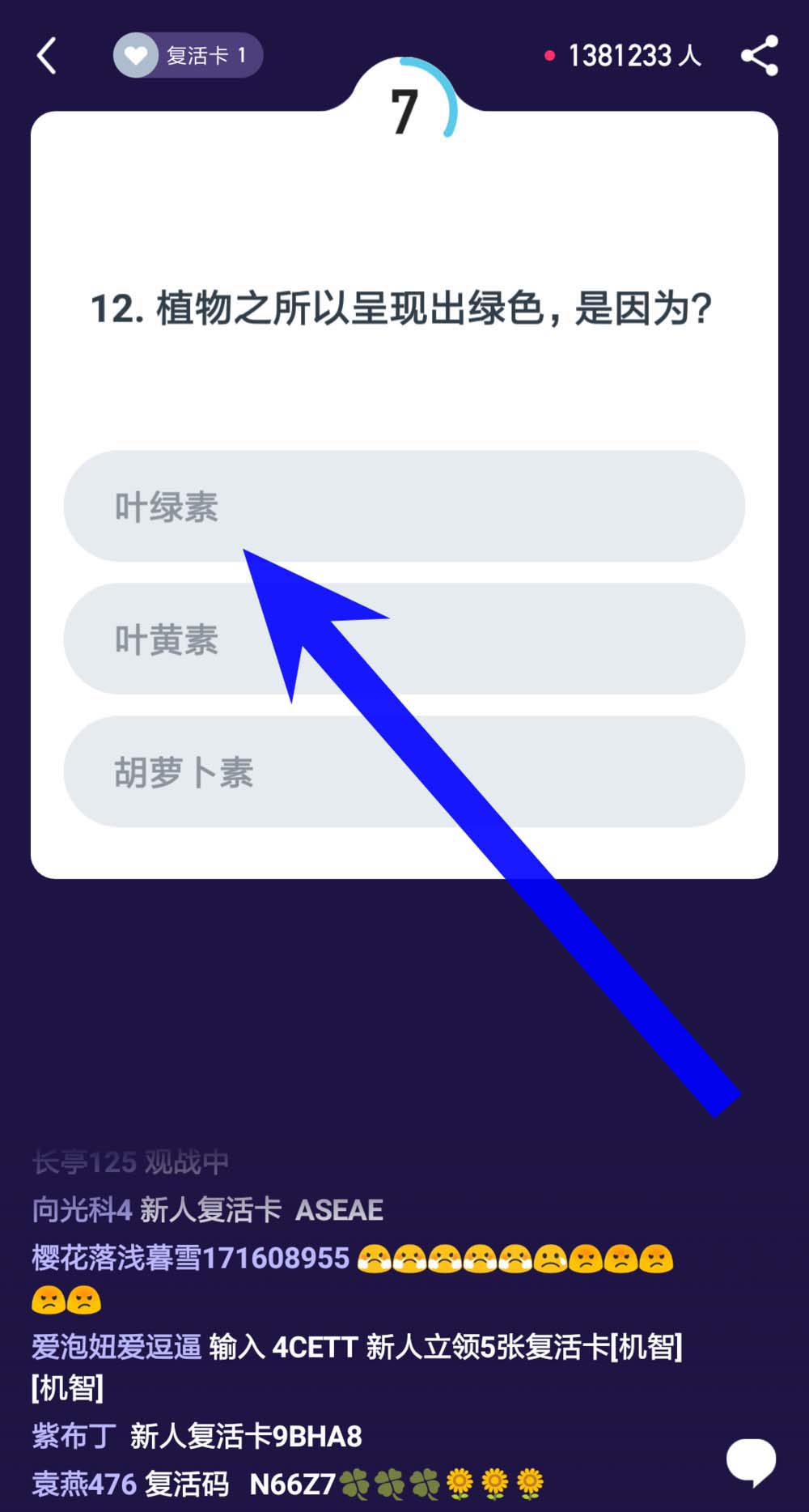Go back using the top-left arrow
This screenshot has height=1512, width=809.
pos(47,56)
